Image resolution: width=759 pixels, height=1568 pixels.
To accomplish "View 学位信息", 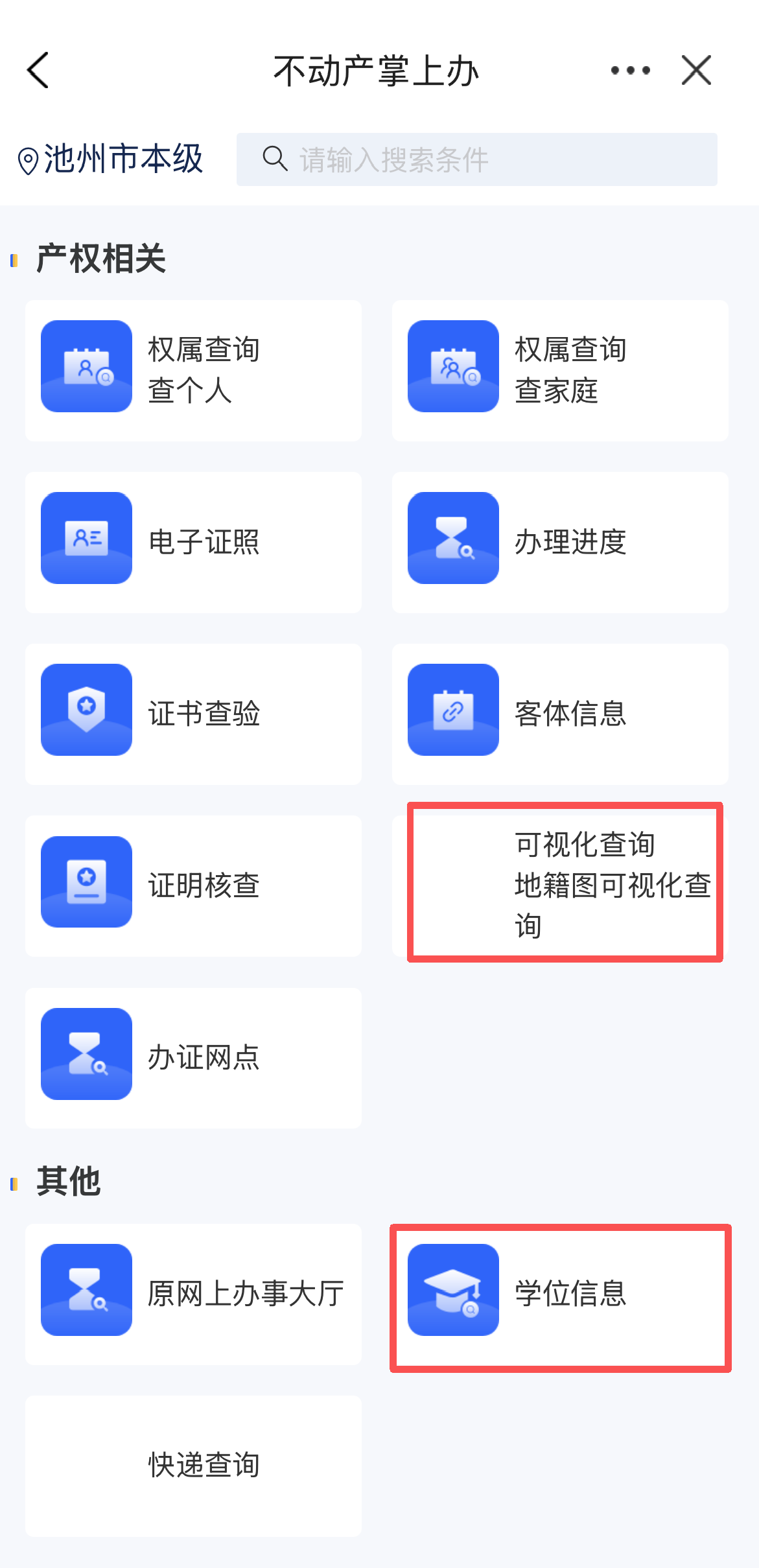I will coord(560,1295).
